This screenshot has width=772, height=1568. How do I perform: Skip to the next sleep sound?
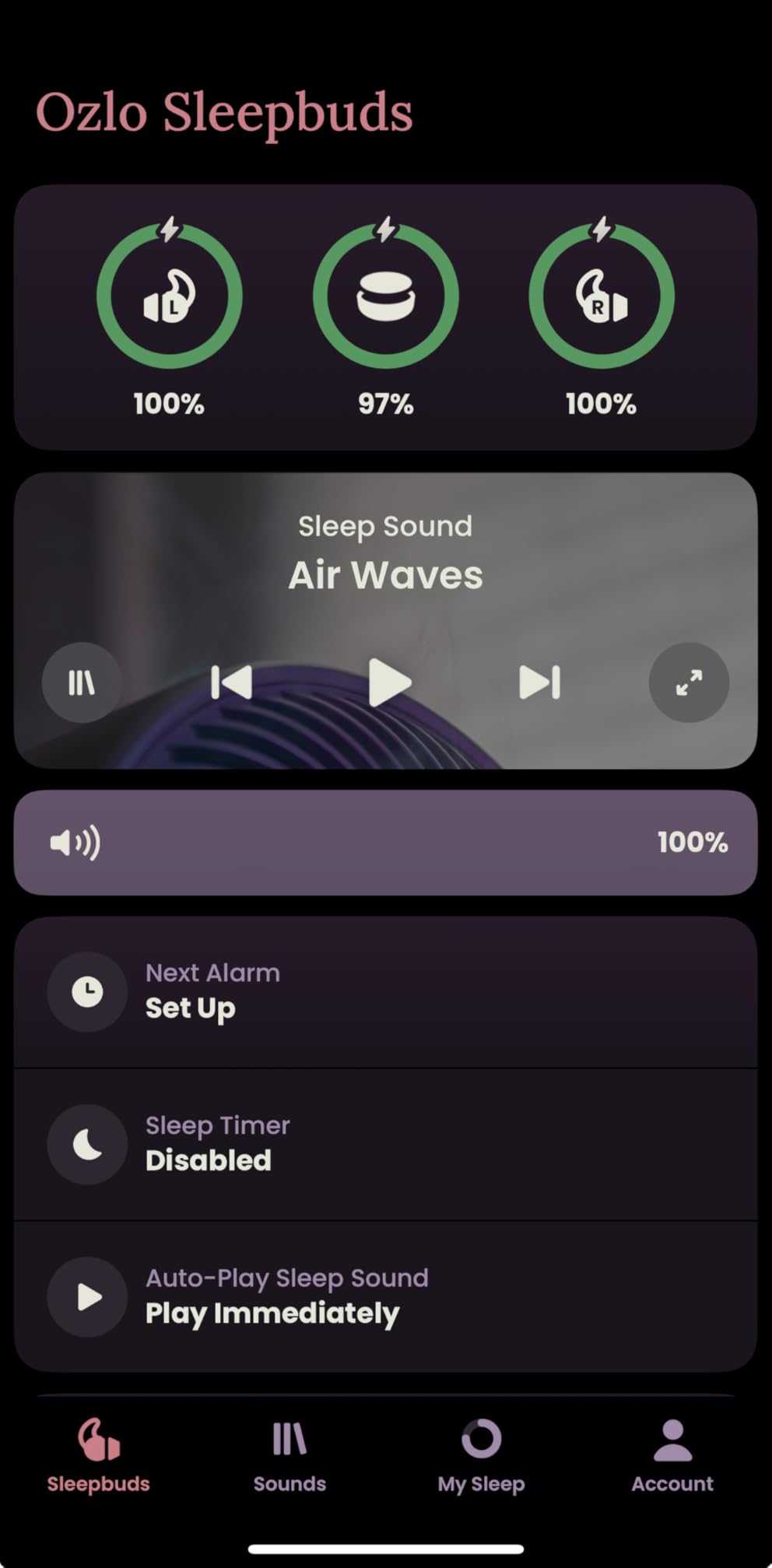539,682
